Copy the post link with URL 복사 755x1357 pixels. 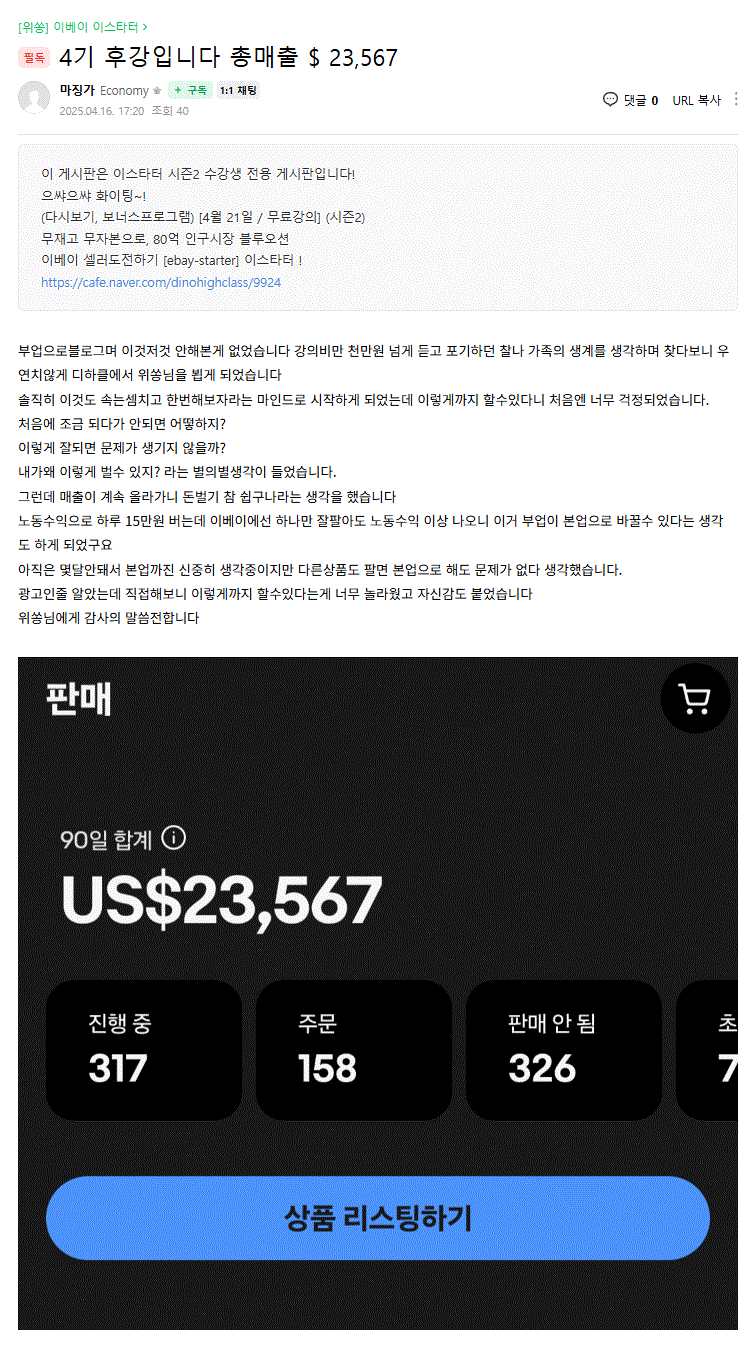[x=696, y=100]
